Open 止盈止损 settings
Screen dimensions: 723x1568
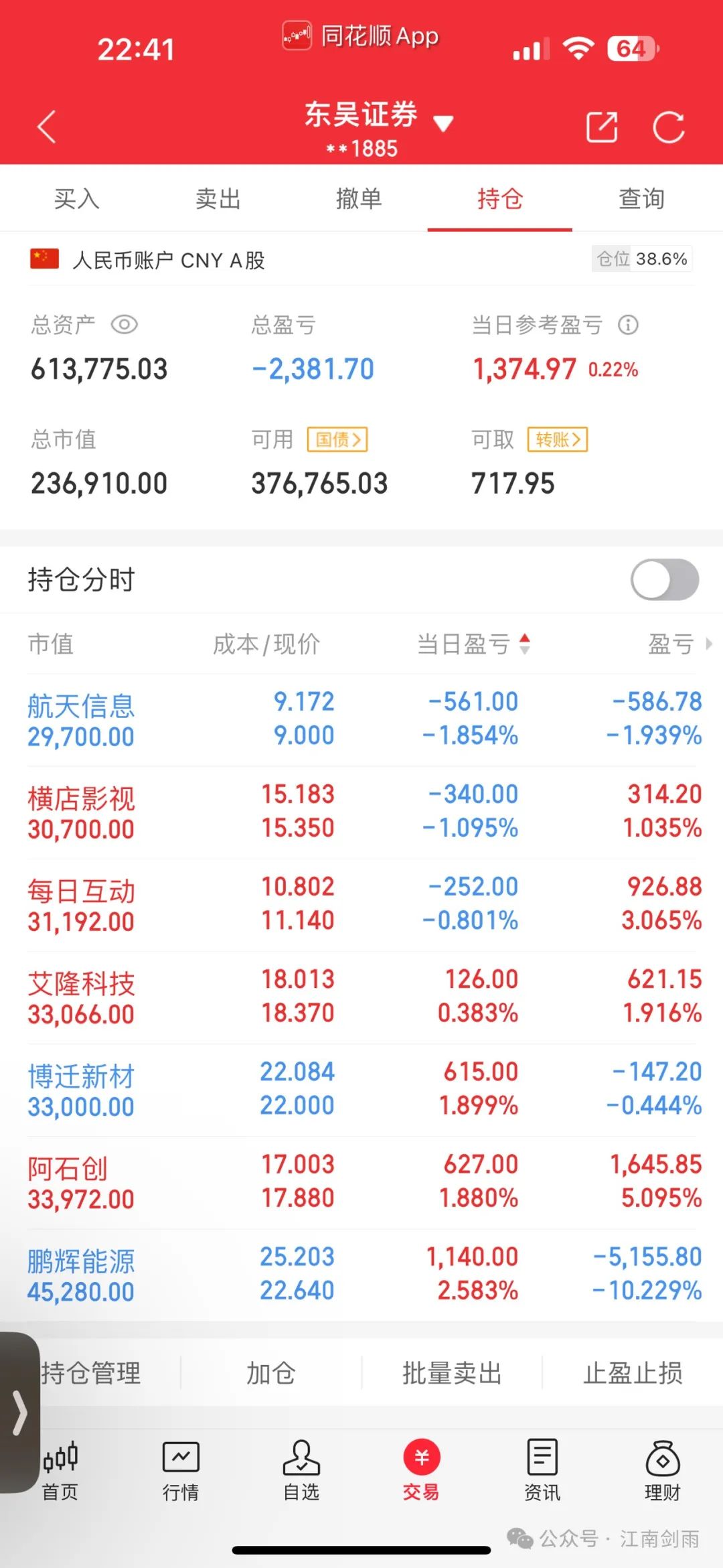coord(633,1373)
